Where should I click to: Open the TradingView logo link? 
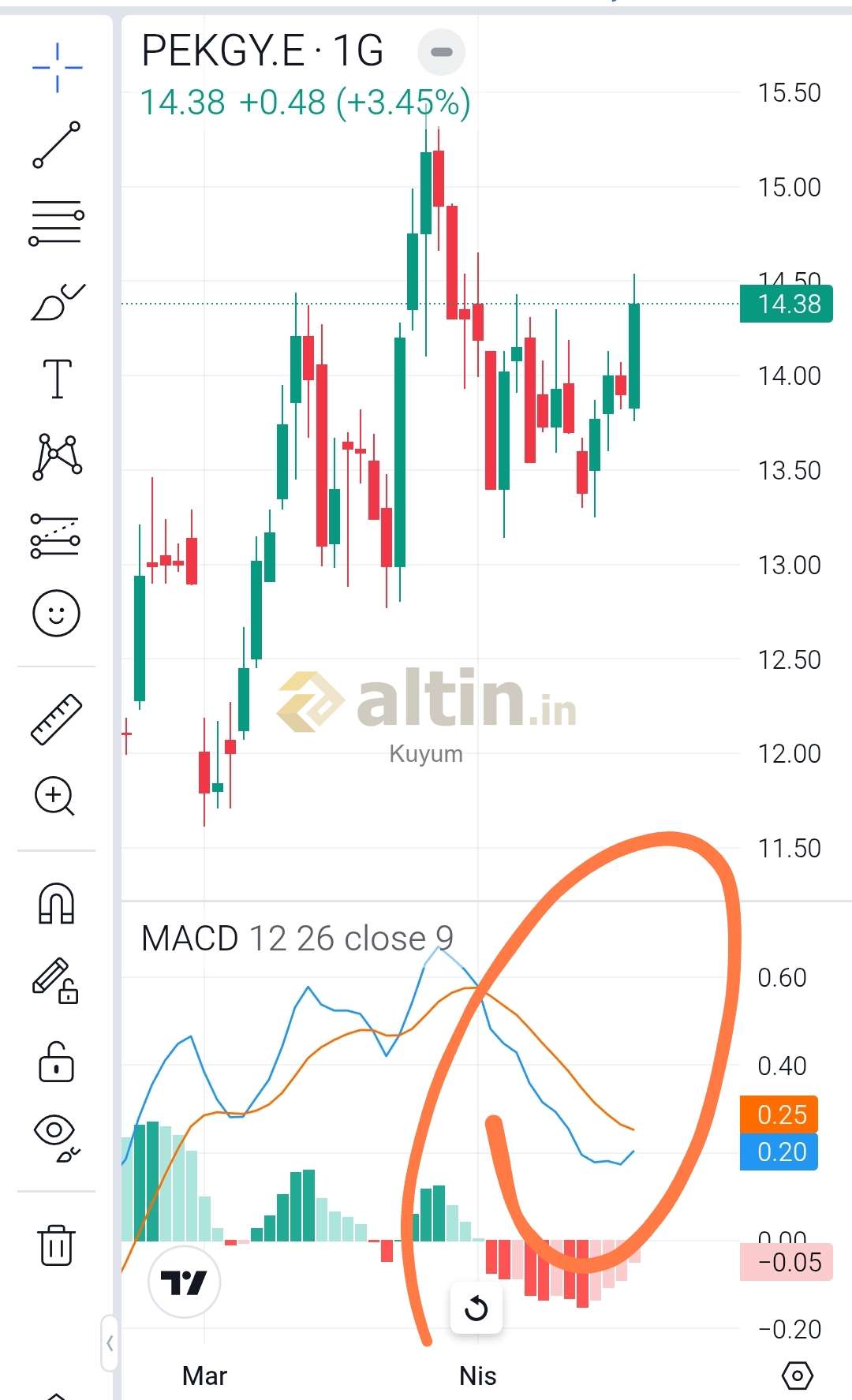tap(184, 1282)
